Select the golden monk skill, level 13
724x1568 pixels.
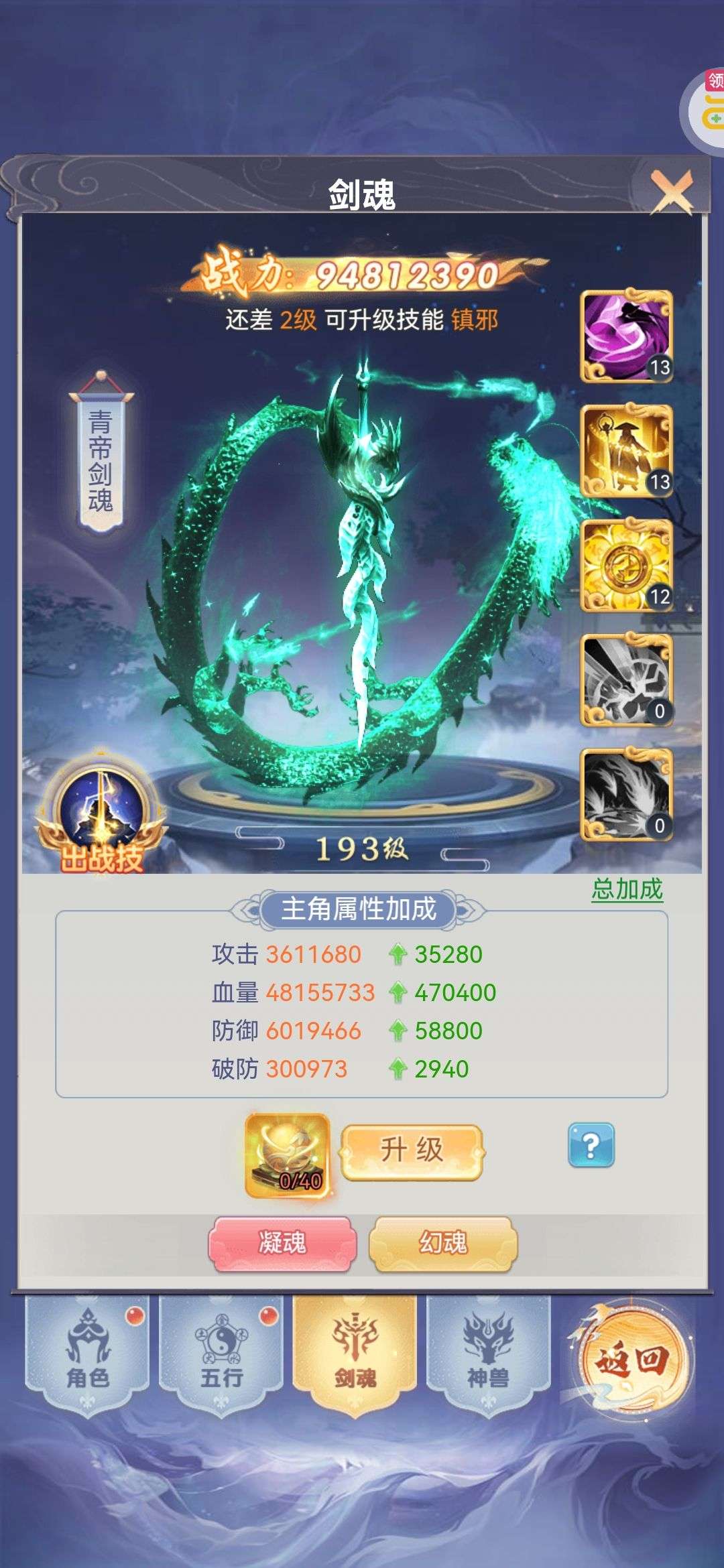tap(626, 451)
